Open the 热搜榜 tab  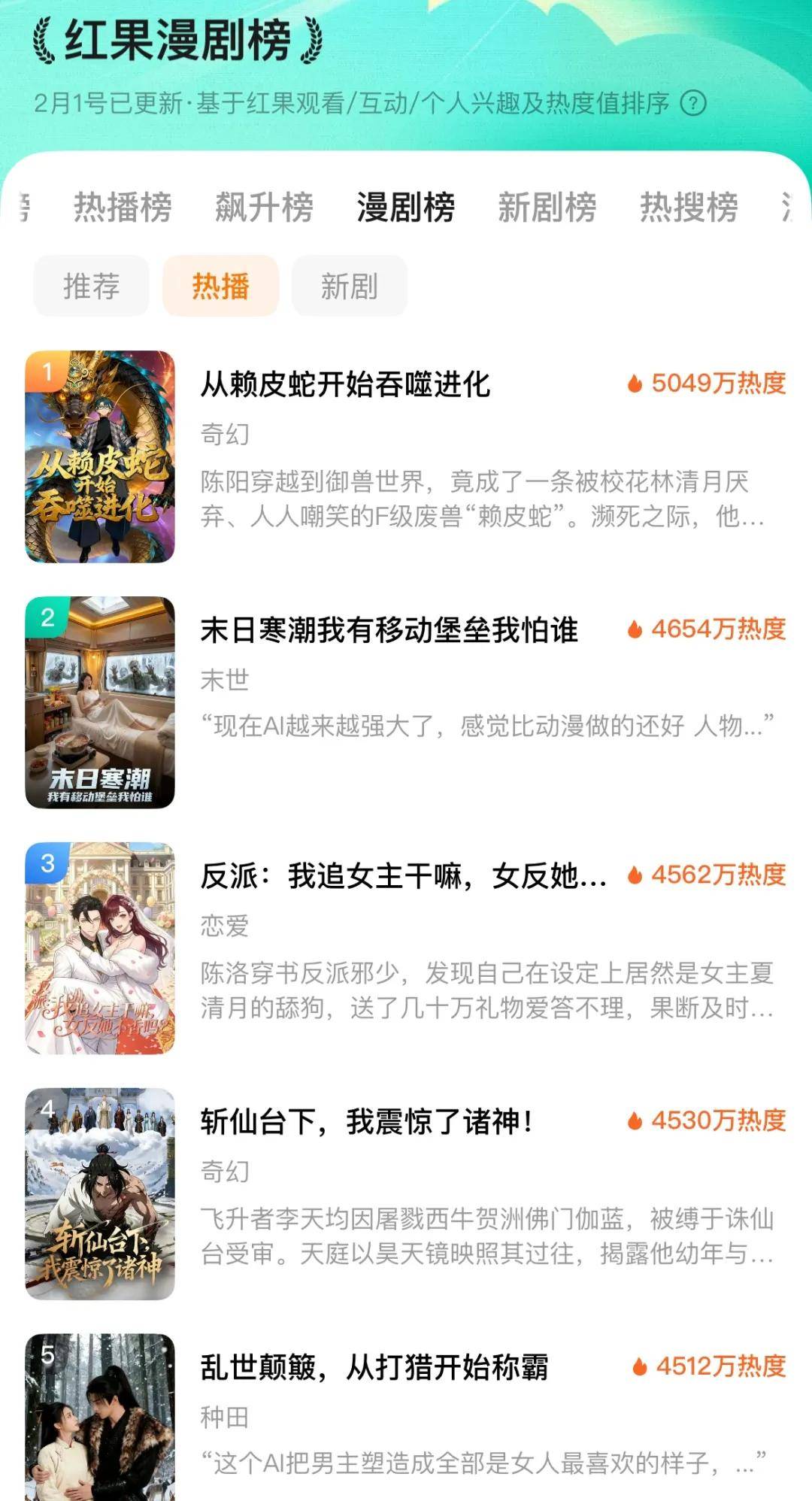(x=688, y=208)
